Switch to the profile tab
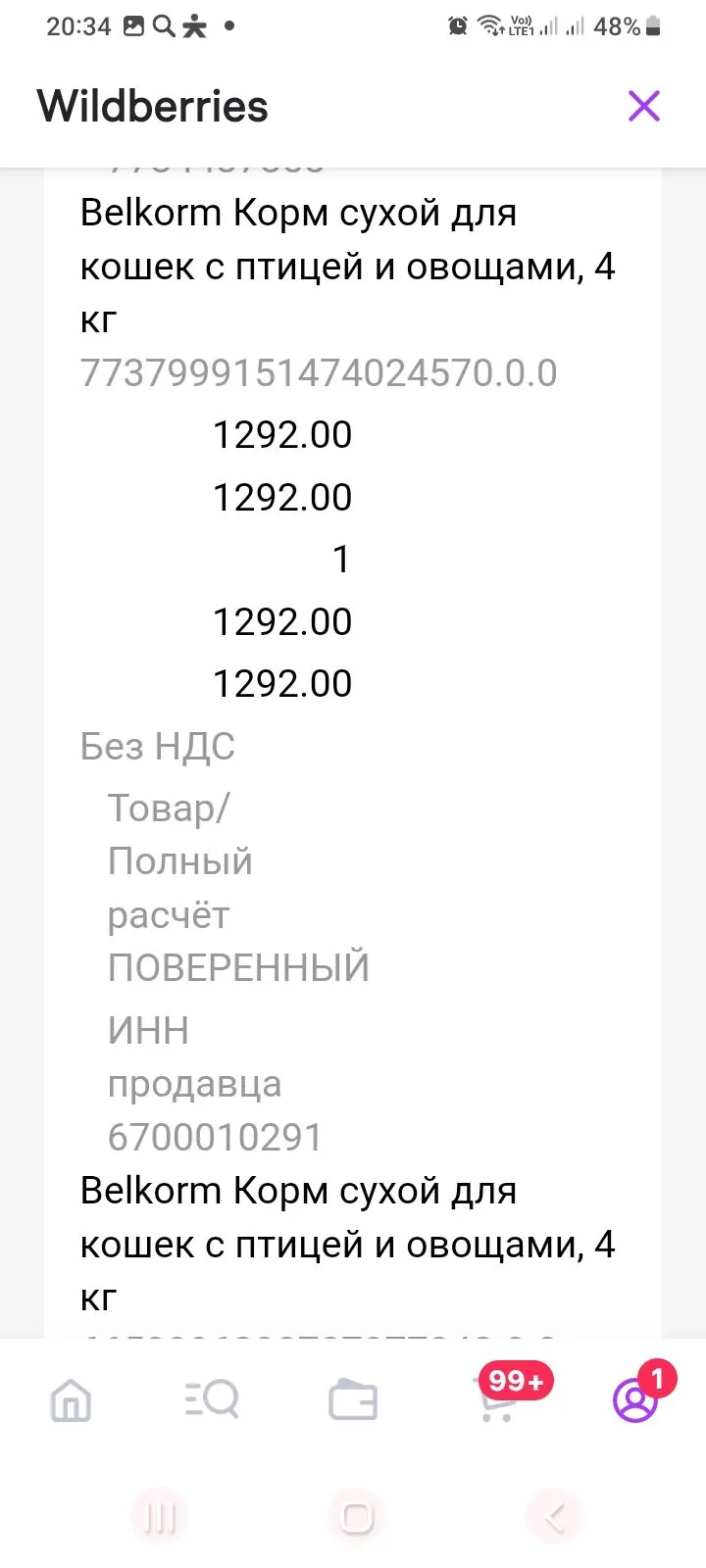Viewport: 706px width, 1568px height. [635, 1399]
